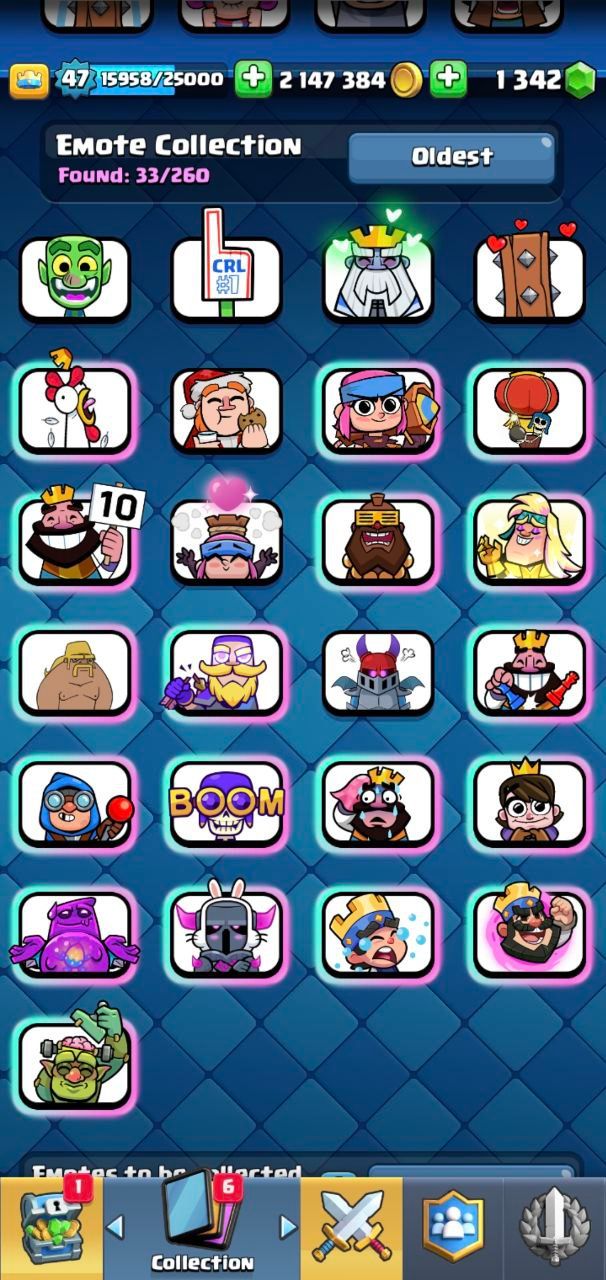Select the green goblin laughing emote
606x1280 pixels.
point(75,278)
